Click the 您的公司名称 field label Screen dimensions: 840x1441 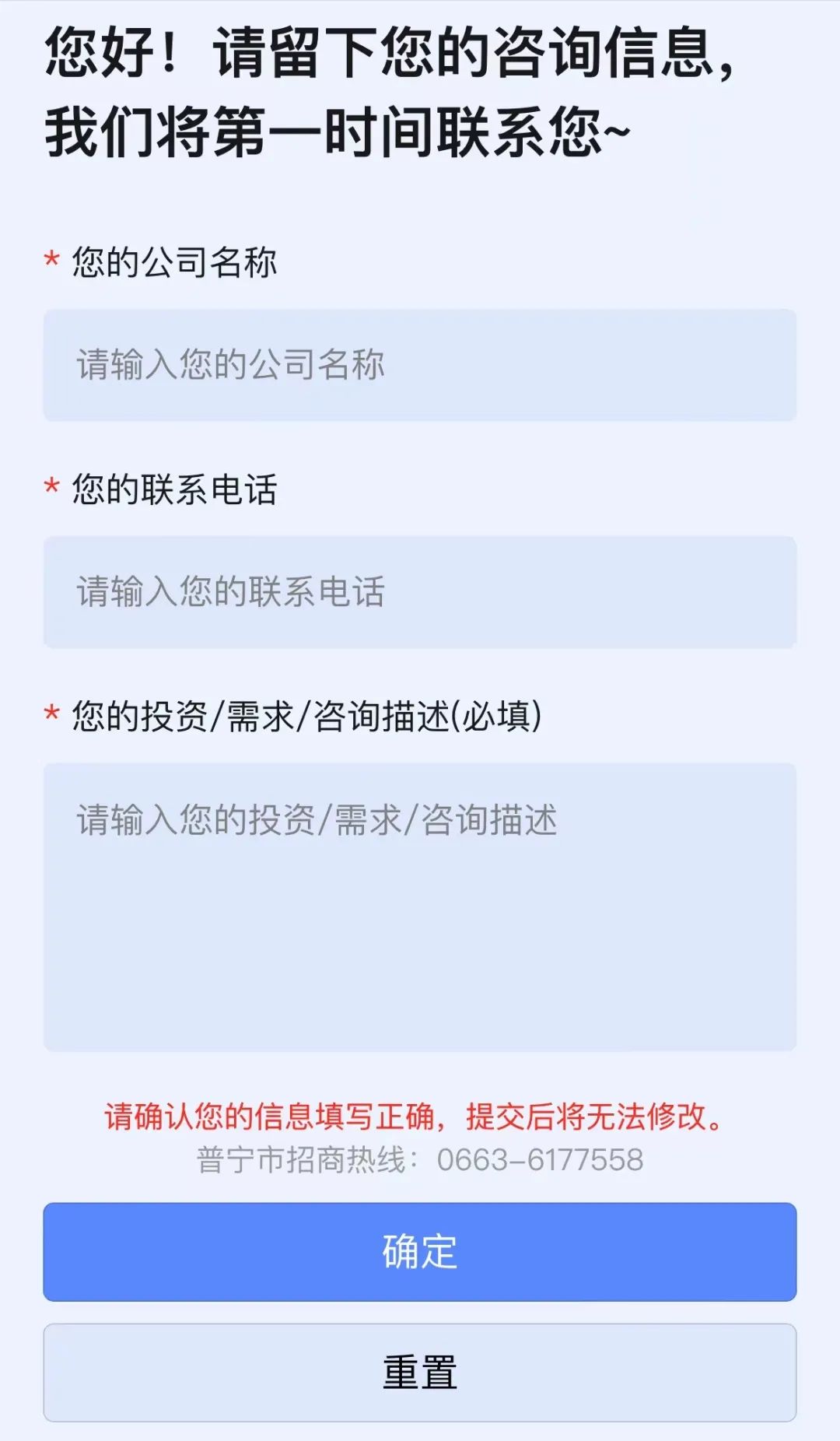pos(175,263)
